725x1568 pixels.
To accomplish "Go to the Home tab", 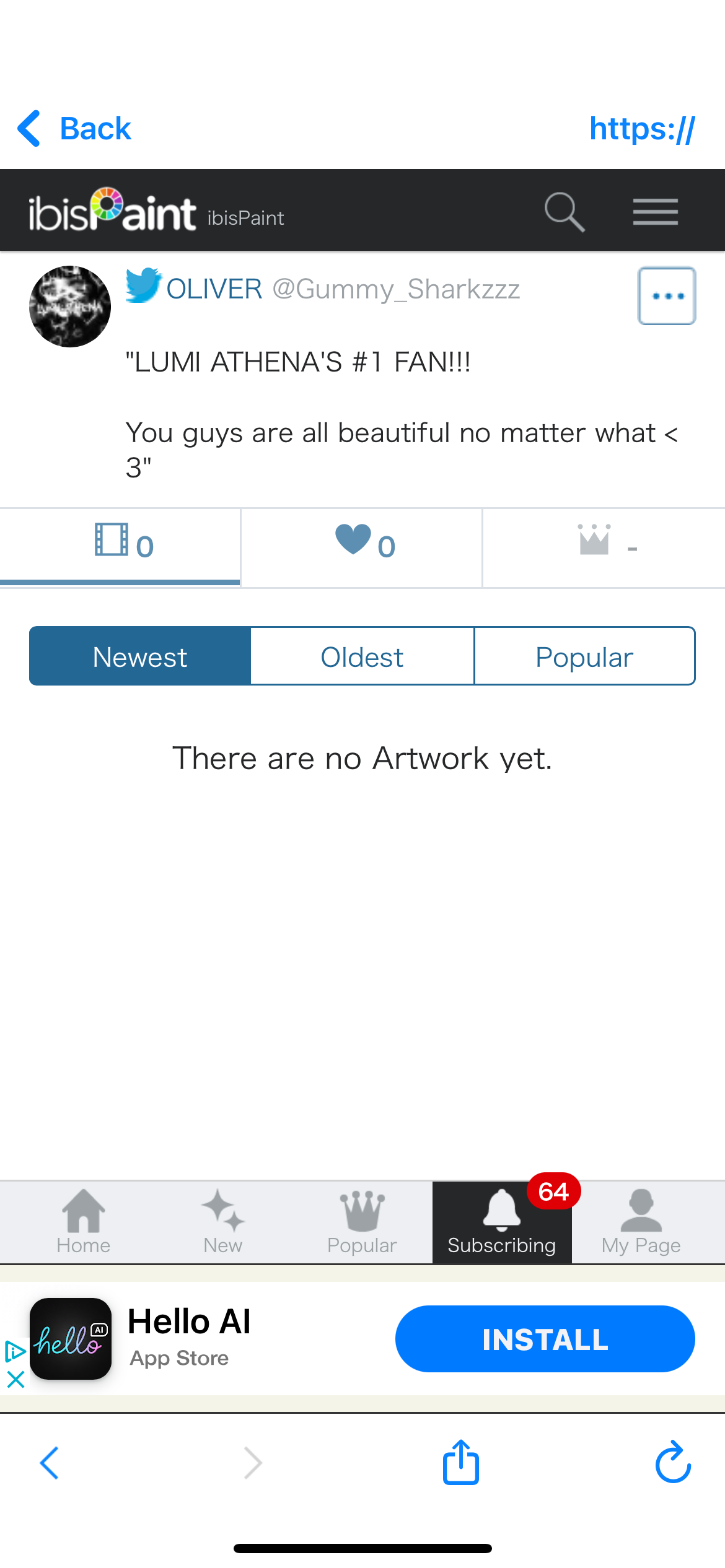I will pyautogui.click(x=84, y=1221).
